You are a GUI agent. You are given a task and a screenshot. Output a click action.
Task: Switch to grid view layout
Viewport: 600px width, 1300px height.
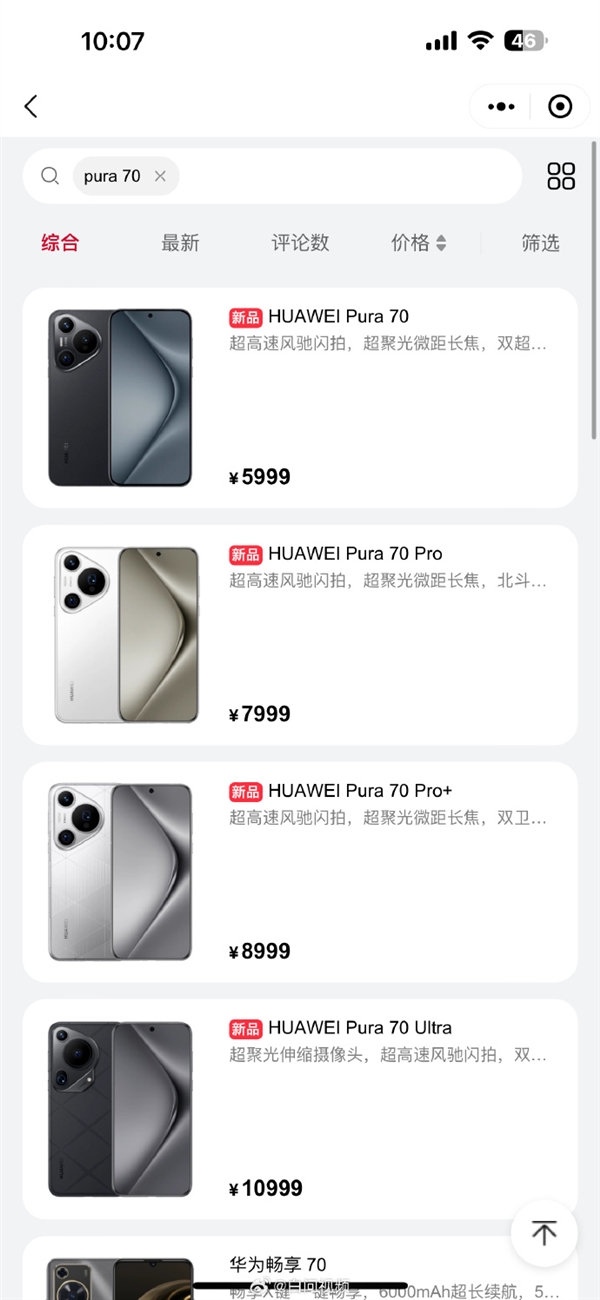[x=561, y=176]
